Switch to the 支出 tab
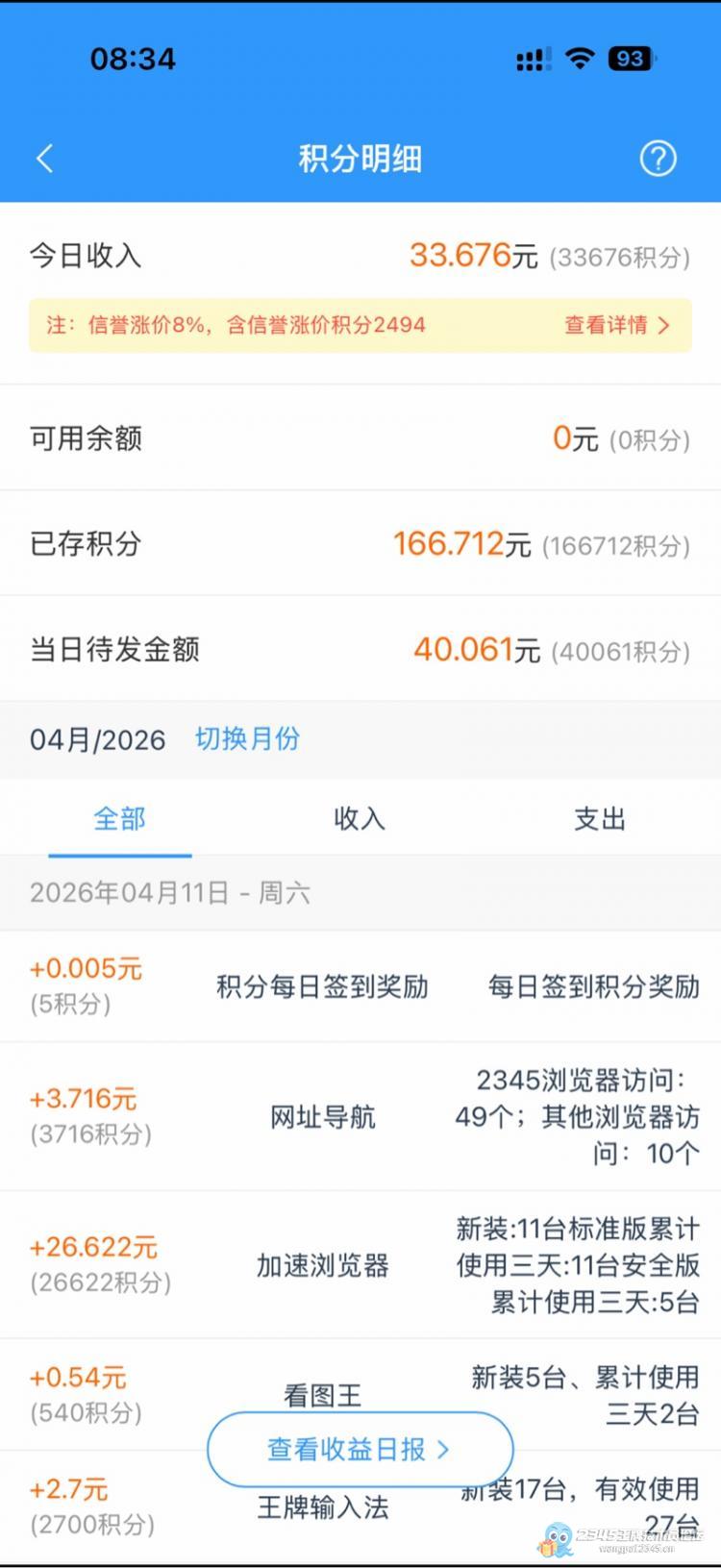The width and height of the screenshot is (721, 1568). (x=600, y=819)
